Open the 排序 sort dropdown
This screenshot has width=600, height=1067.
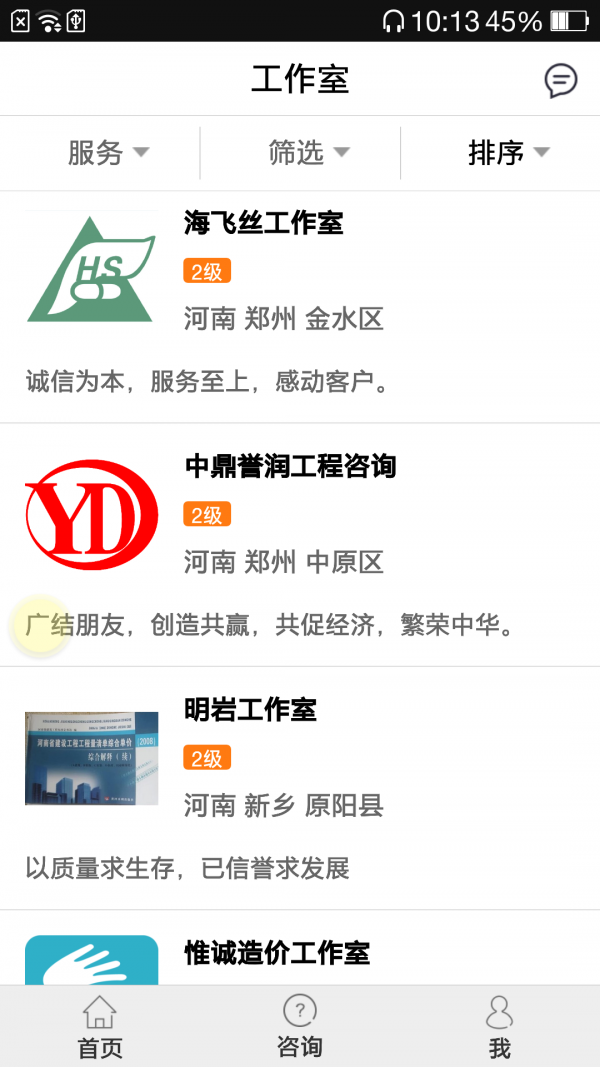[508, 153]
